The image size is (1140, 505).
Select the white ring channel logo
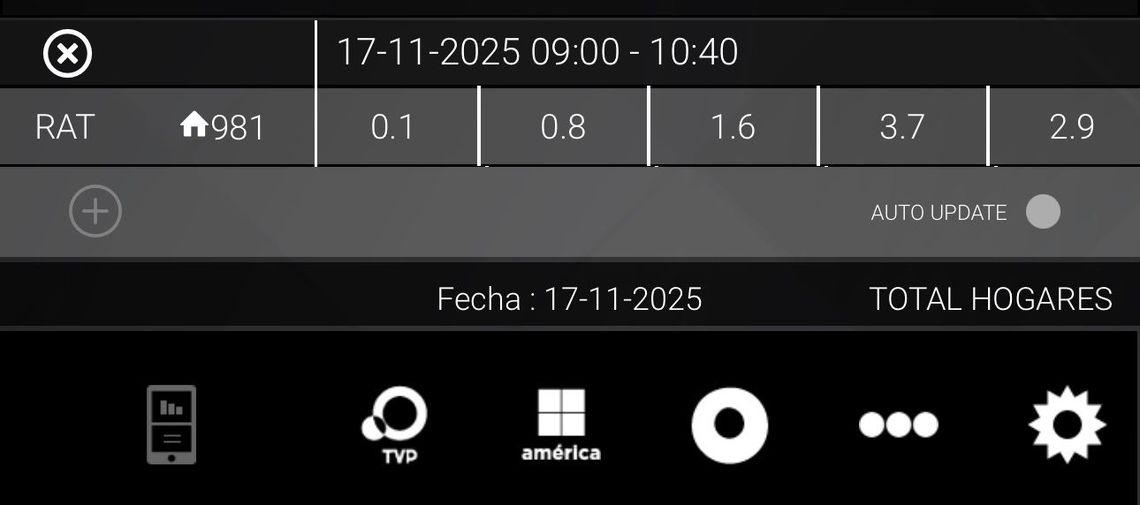729,425
